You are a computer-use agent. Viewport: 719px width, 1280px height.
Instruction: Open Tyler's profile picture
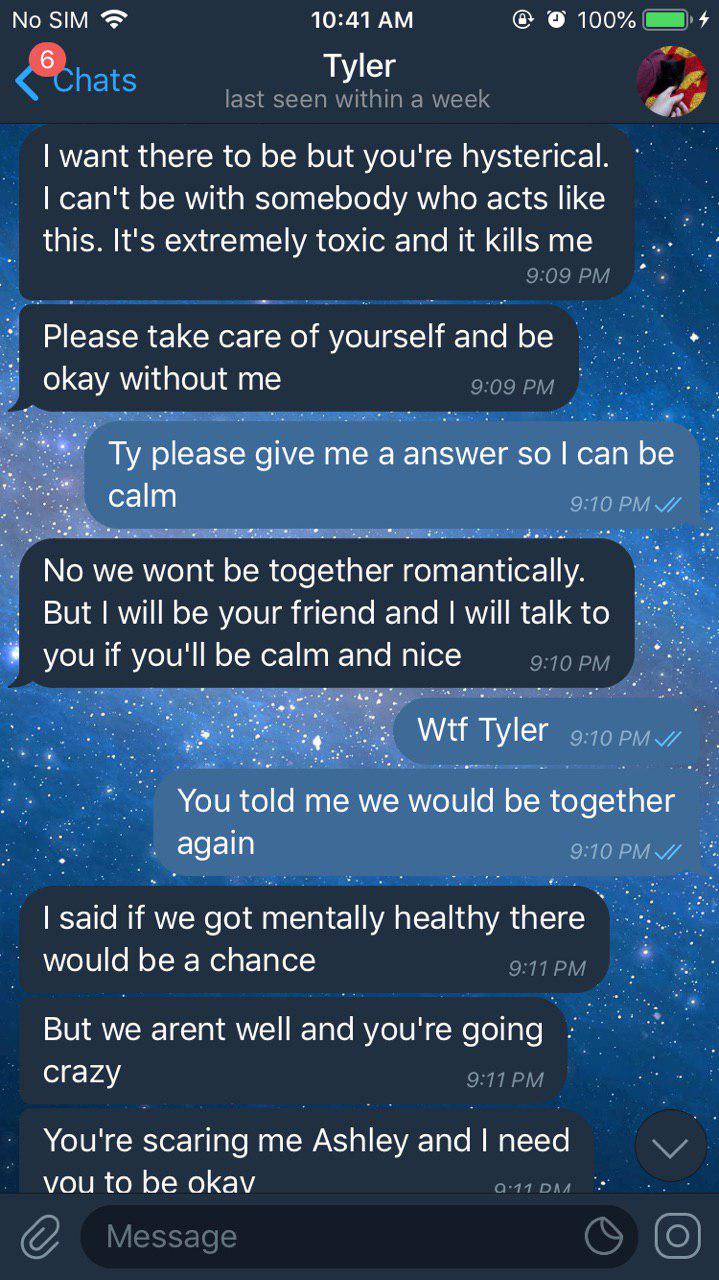point(671,82)
